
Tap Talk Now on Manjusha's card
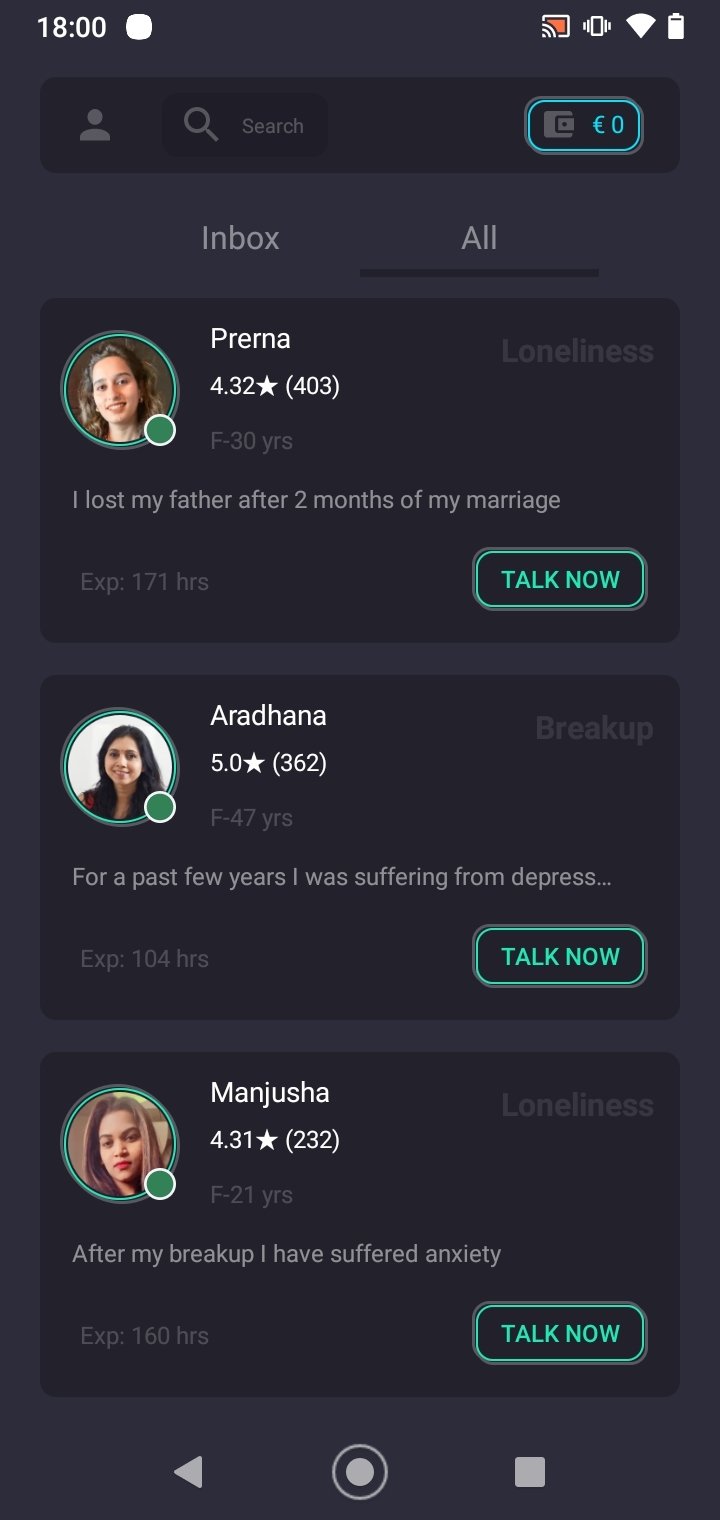[560, 1334]
